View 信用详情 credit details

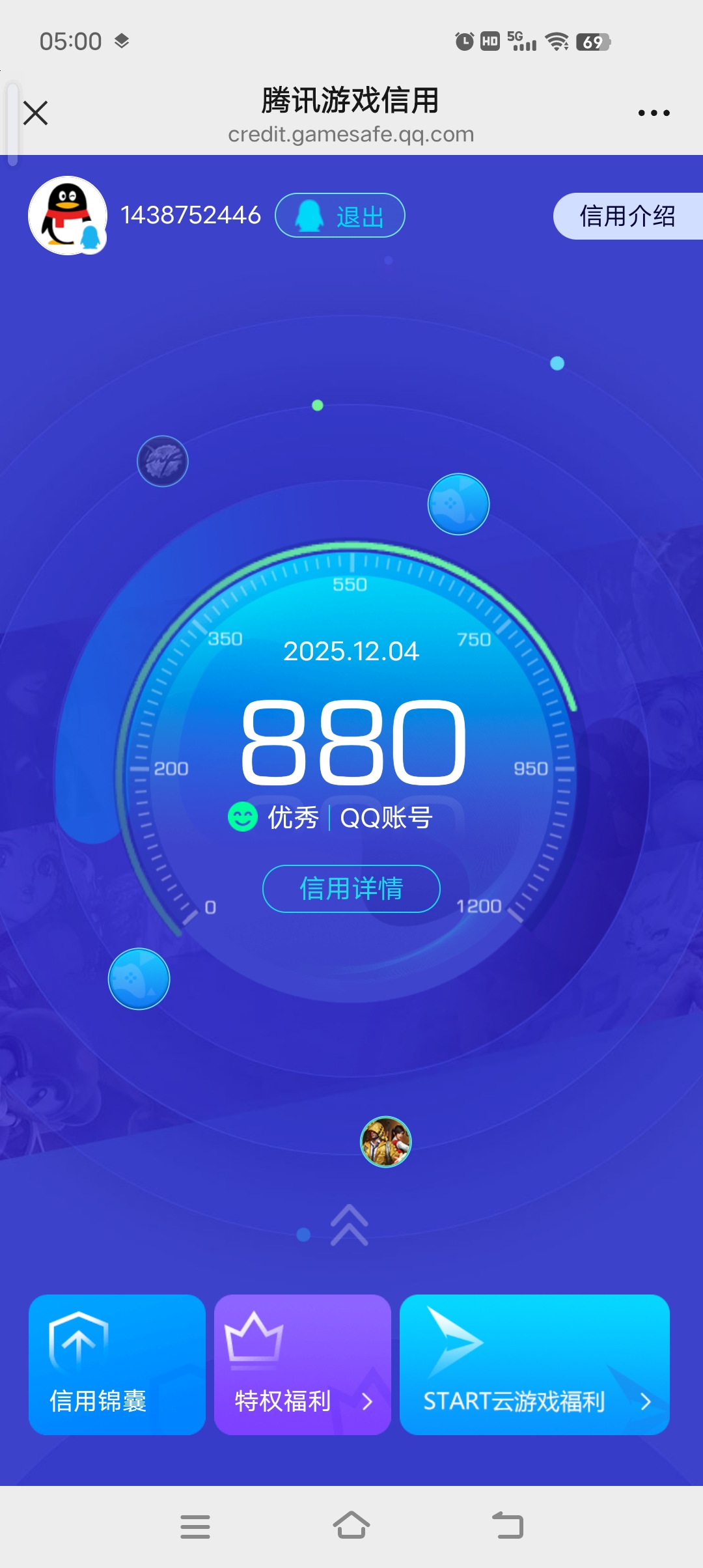(351, 889)
